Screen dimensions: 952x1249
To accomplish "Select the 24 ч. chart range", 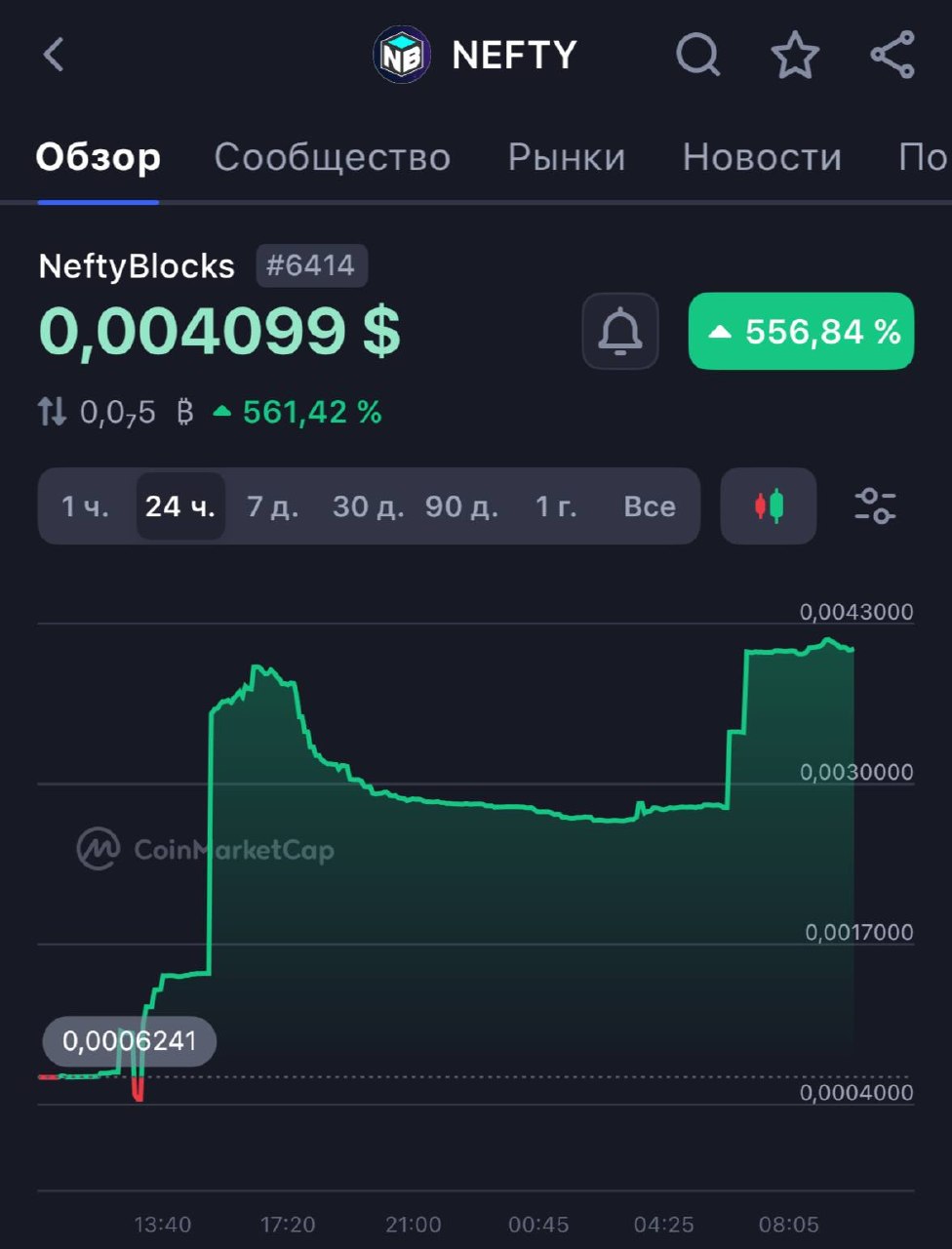I will point(180,506).
